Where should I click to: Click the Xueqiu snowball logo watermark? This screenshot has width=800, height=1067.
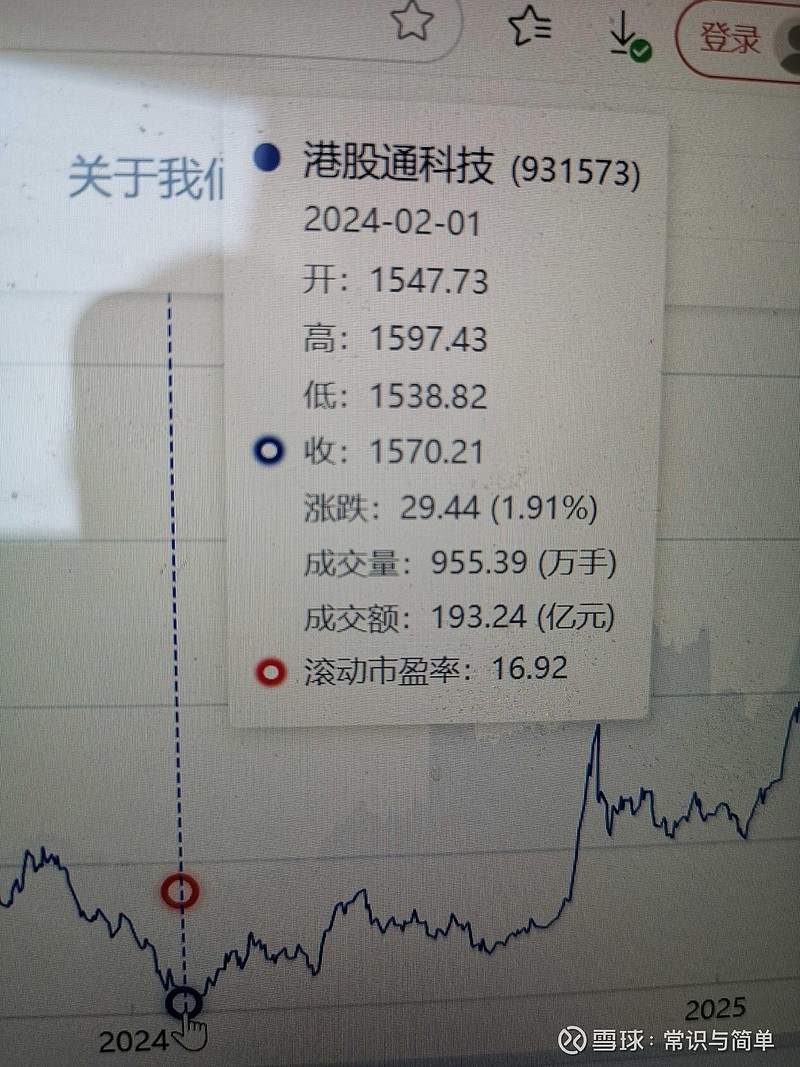571,1040
